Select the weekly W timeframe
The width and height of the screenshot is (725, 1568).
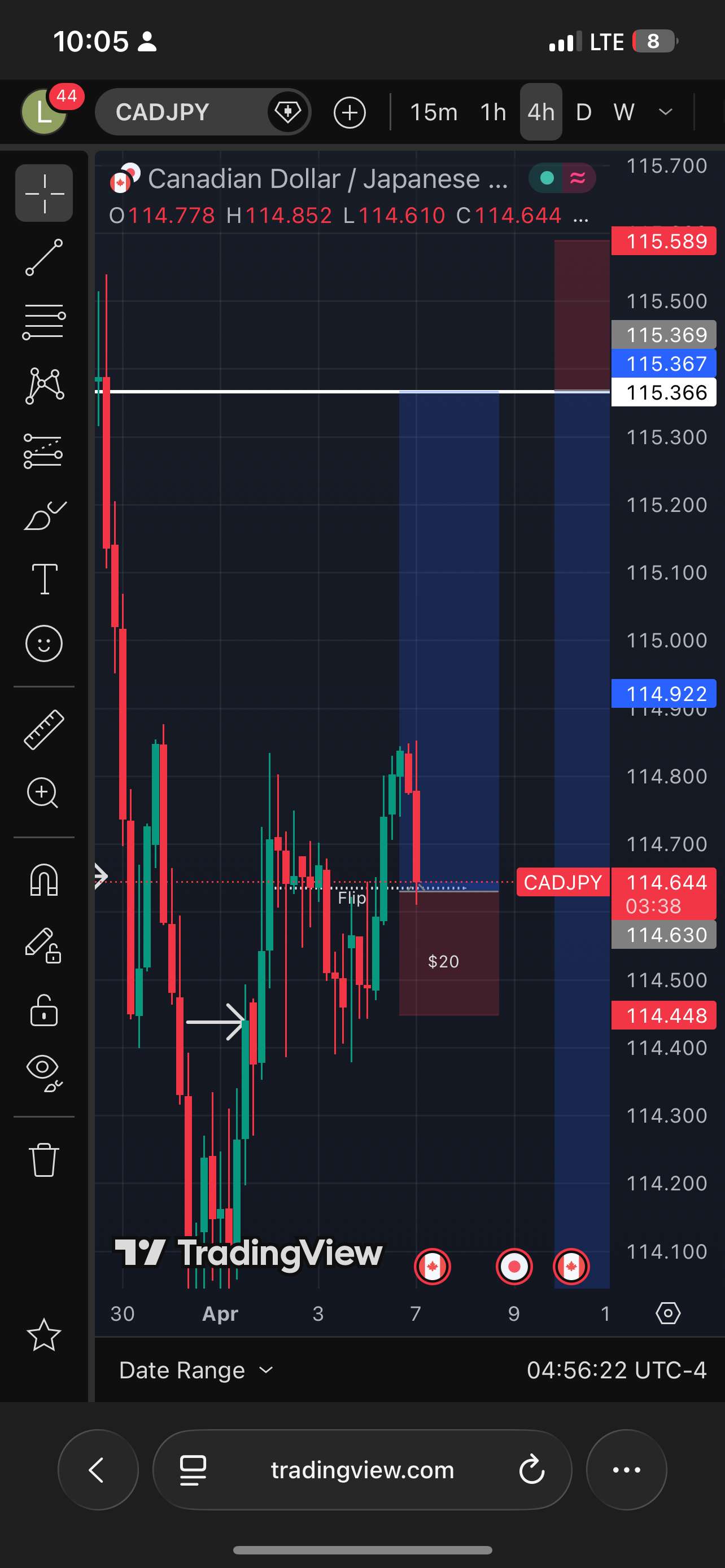[x=624, y=113]
